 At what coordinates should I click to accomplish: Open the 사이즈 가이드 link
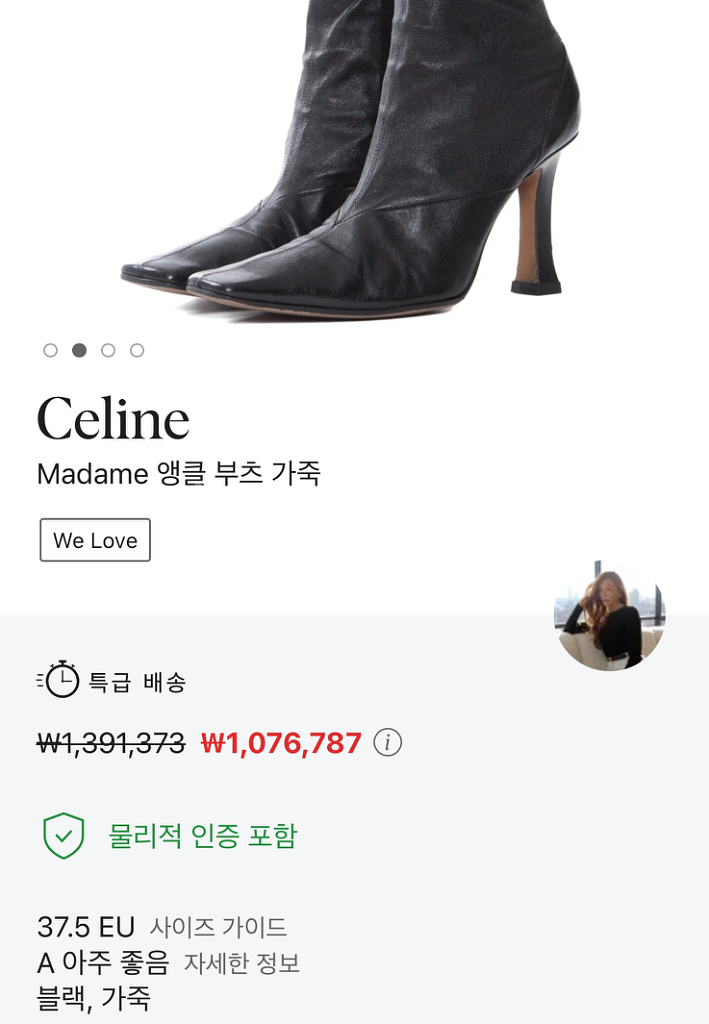(x=218, y=927)
